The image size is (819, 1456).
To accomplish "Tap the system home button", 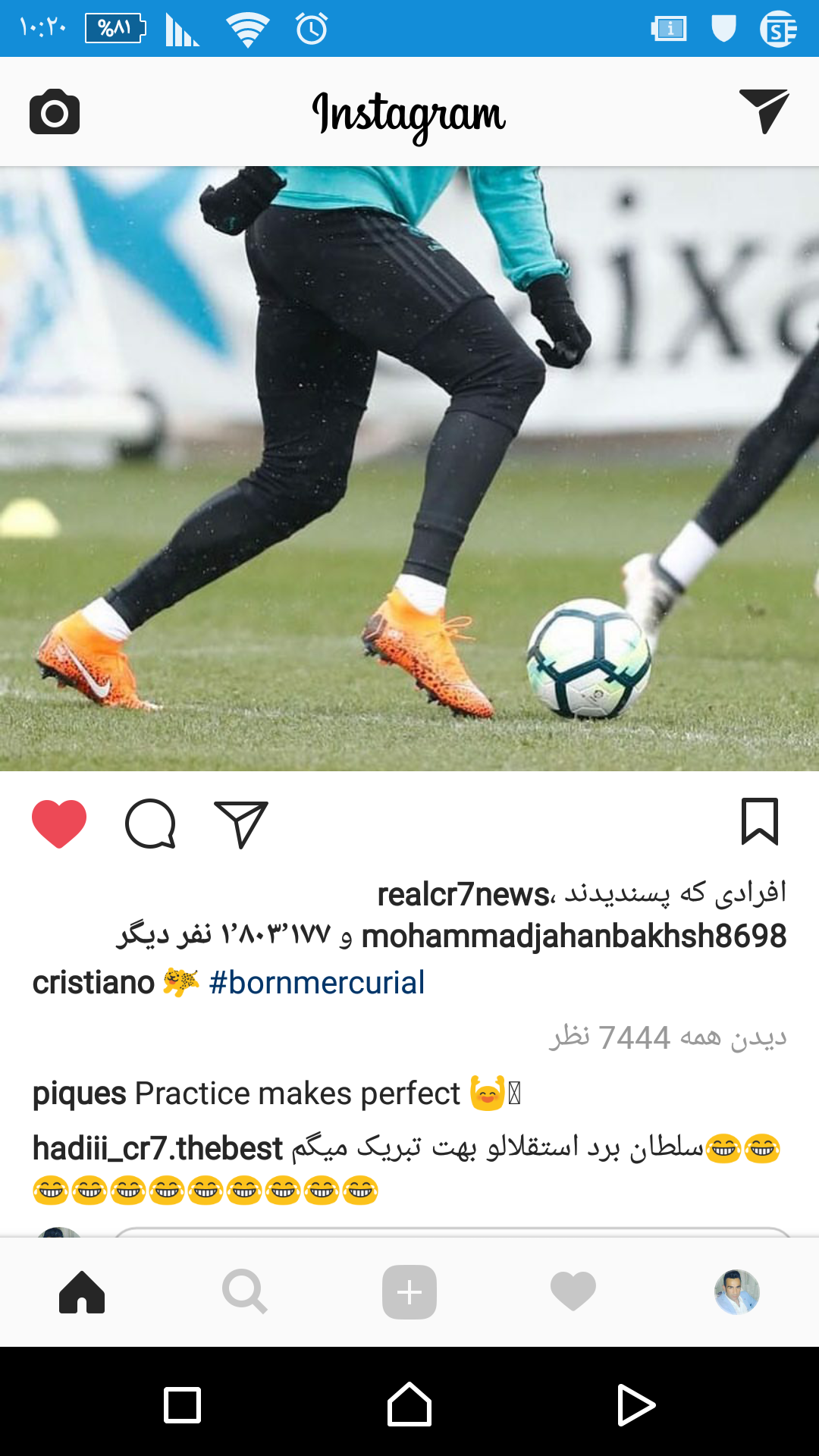I will click(409, 1405).
